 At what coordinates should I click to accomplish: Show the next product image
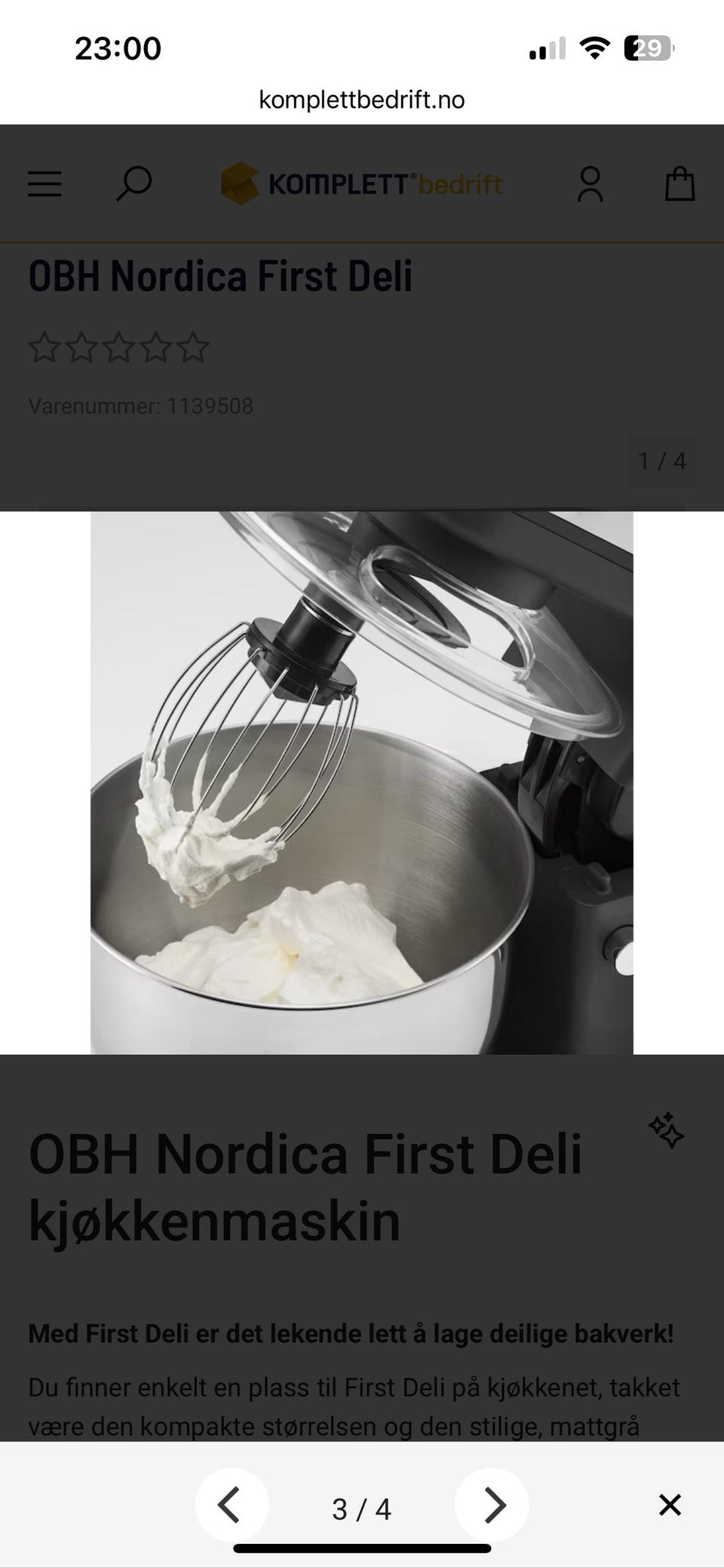492,1505
